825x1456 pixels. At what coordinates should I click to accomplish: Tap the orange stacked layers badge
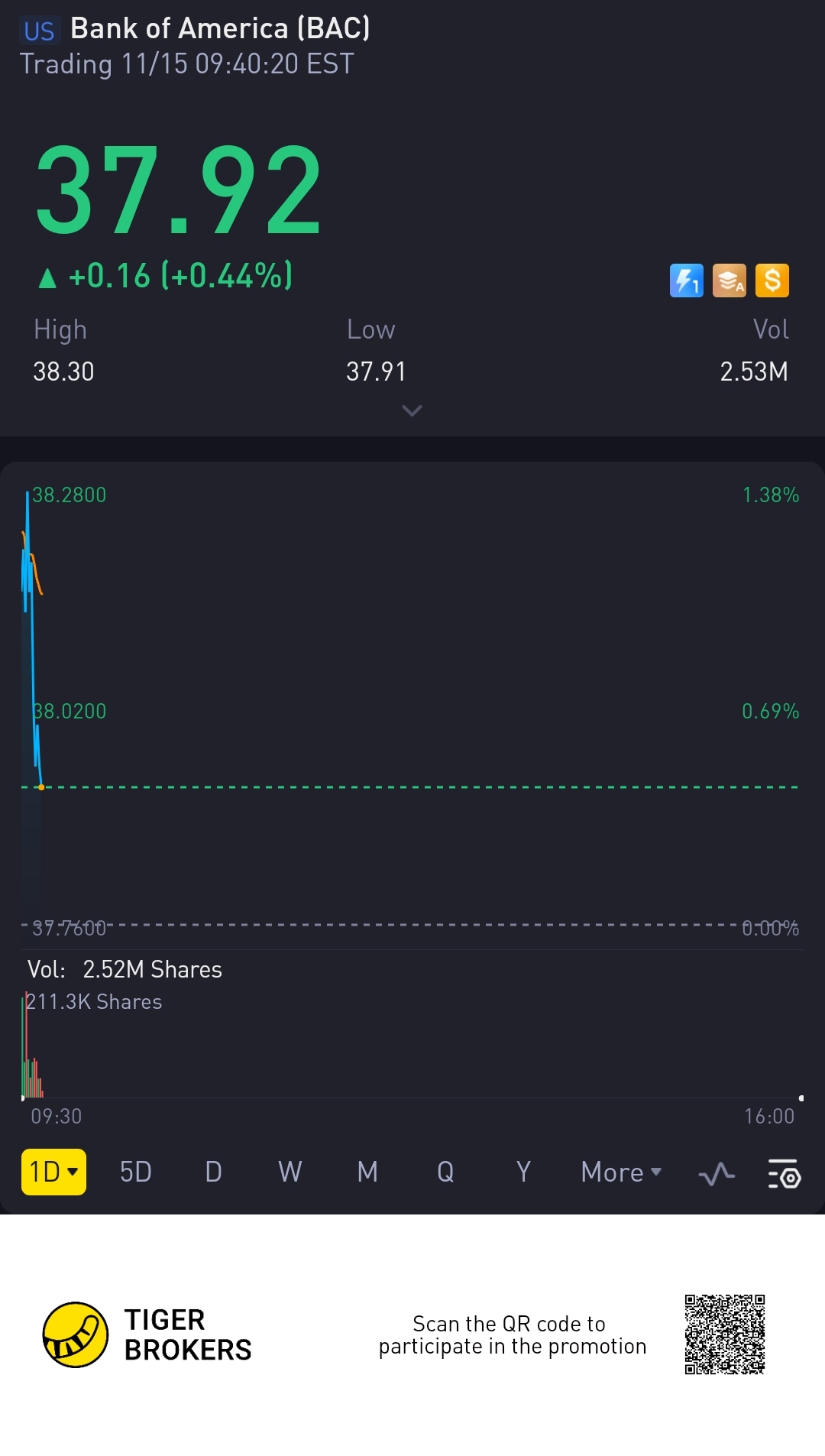click(x=730, y=280)
